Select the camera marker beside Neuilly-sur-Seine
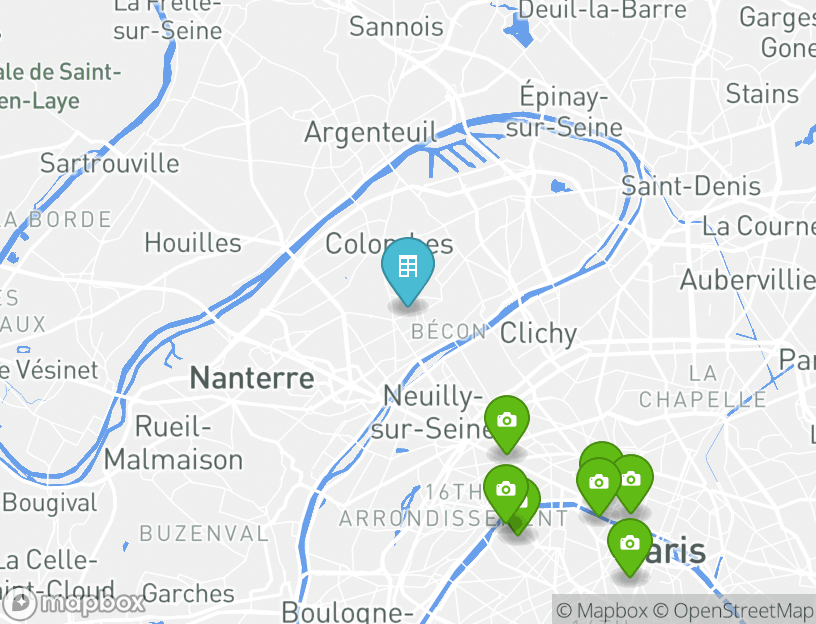Screen dimensions: 816x624 click(507, 420)
